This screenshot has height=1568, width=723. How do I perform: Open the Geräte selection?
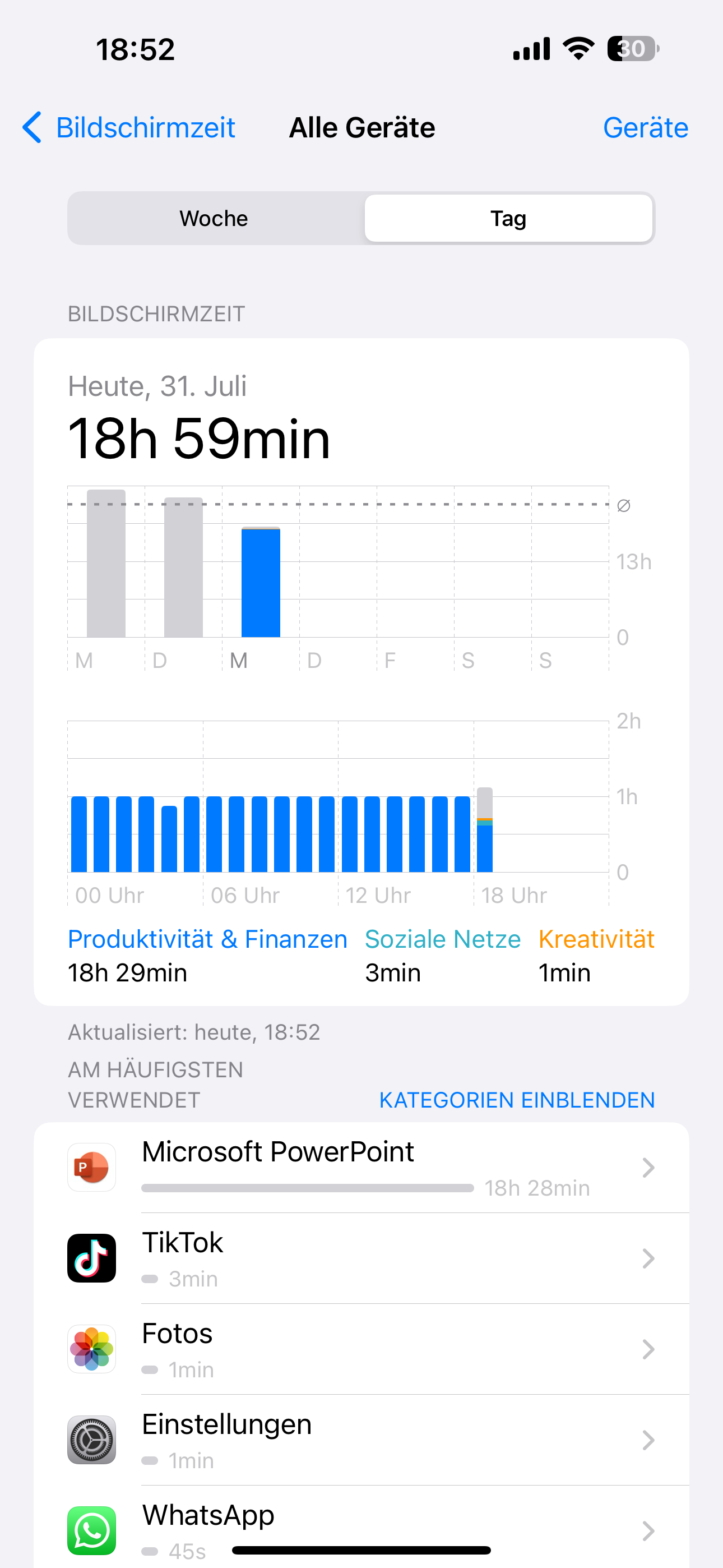click(x=645, y=128)
